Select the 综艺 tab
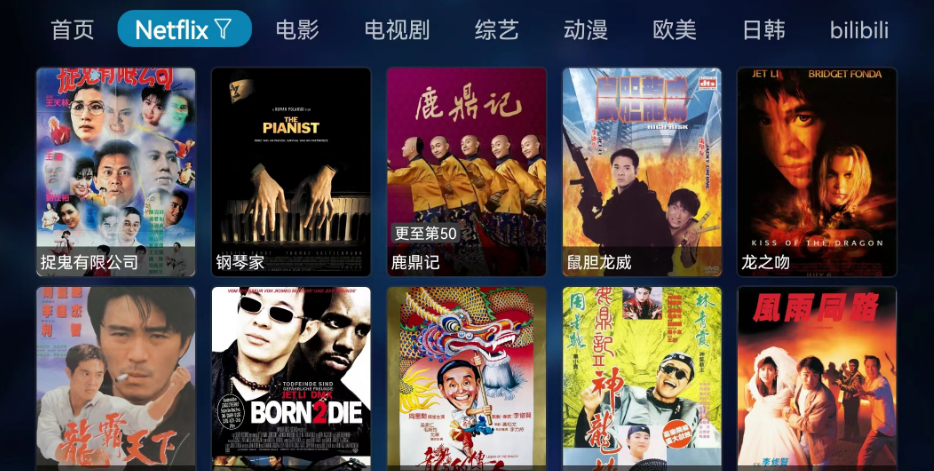 (497, 30)
